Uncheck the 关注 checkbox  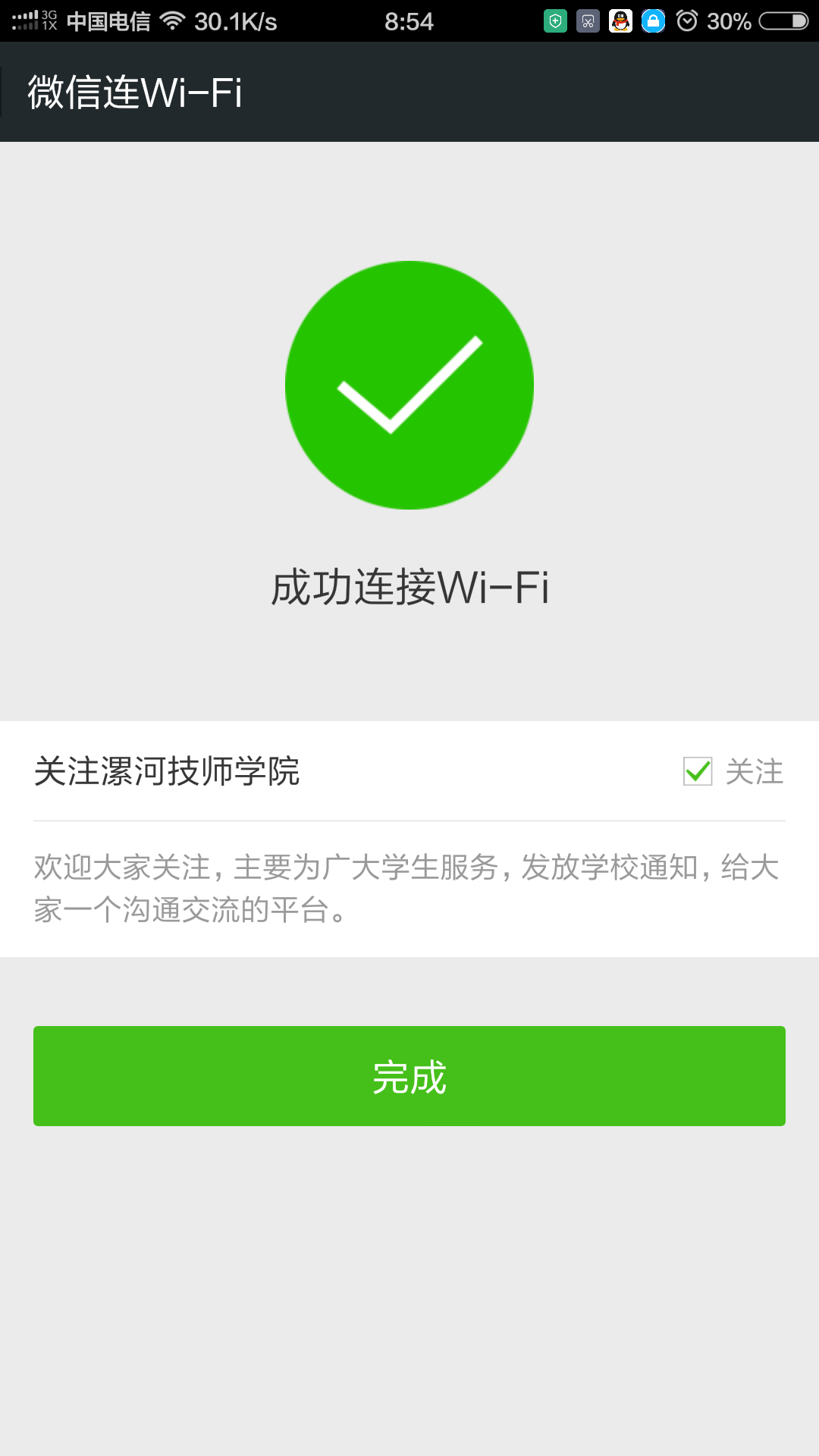click(698, 771)
